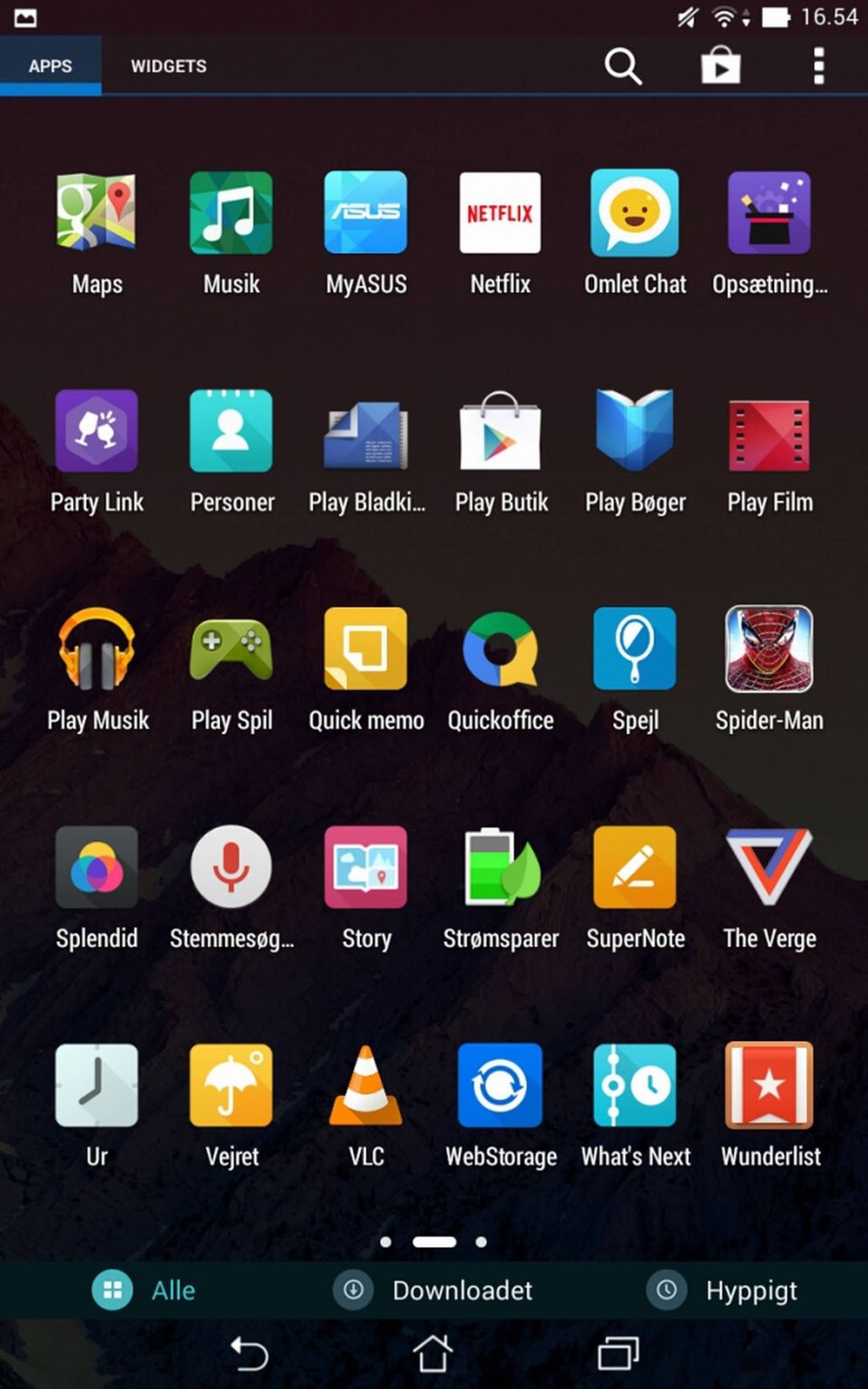
Task: Go to the home screen
Action: click(432, 1354)
